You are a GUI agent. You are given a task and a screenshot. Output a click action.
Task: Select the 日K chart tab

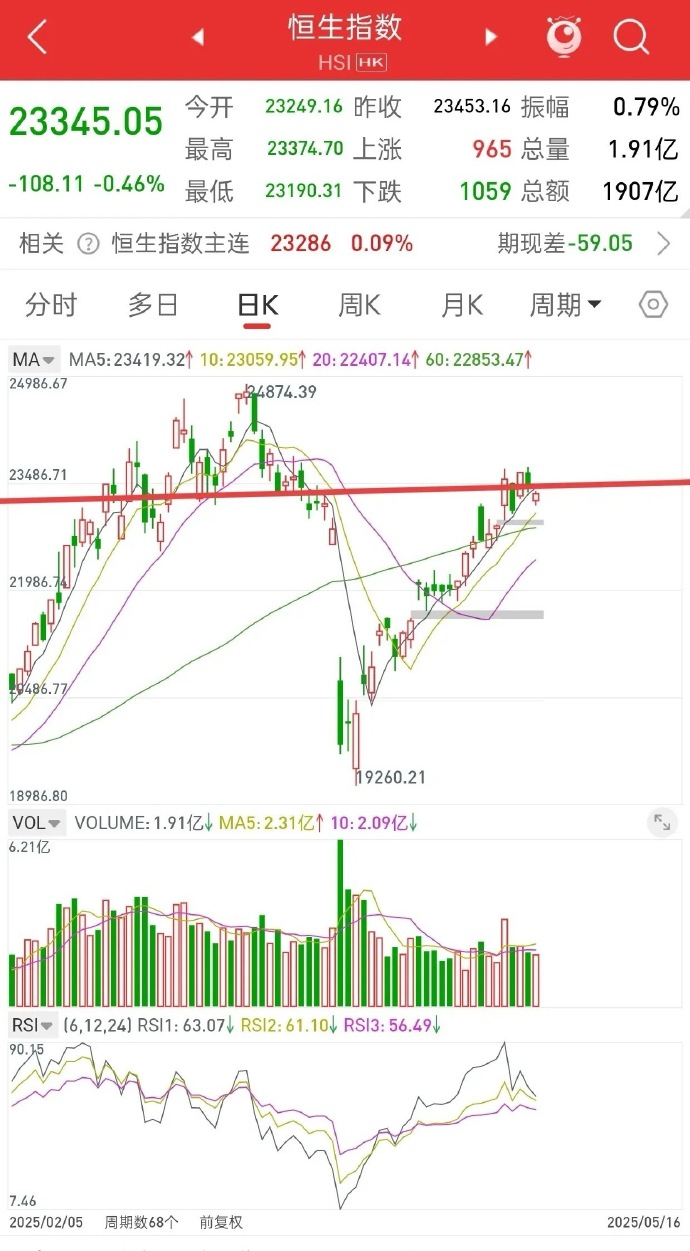coord(257,305)
